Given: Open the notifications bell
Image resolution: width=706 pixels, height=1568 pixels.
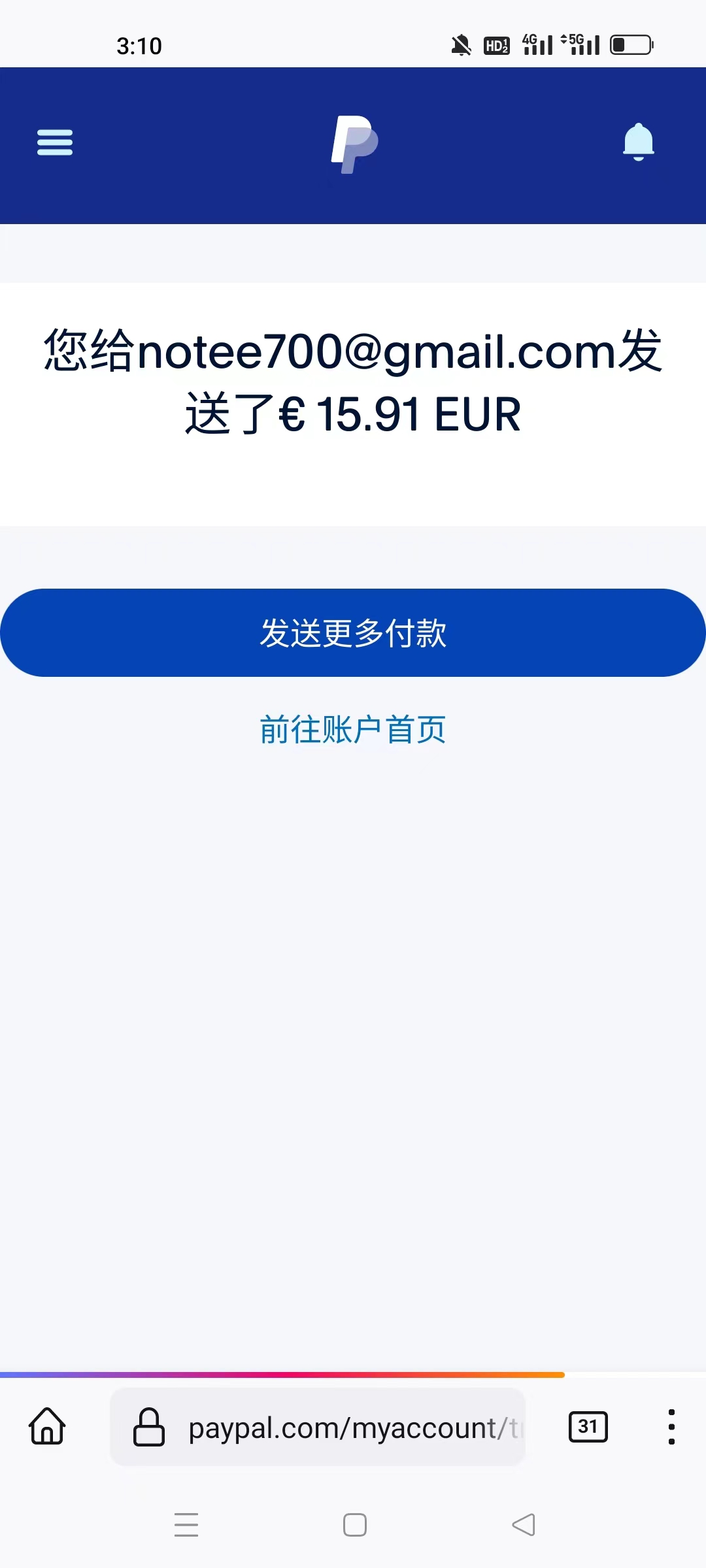Looking at the screenshot, I should [x=638, y=142].
